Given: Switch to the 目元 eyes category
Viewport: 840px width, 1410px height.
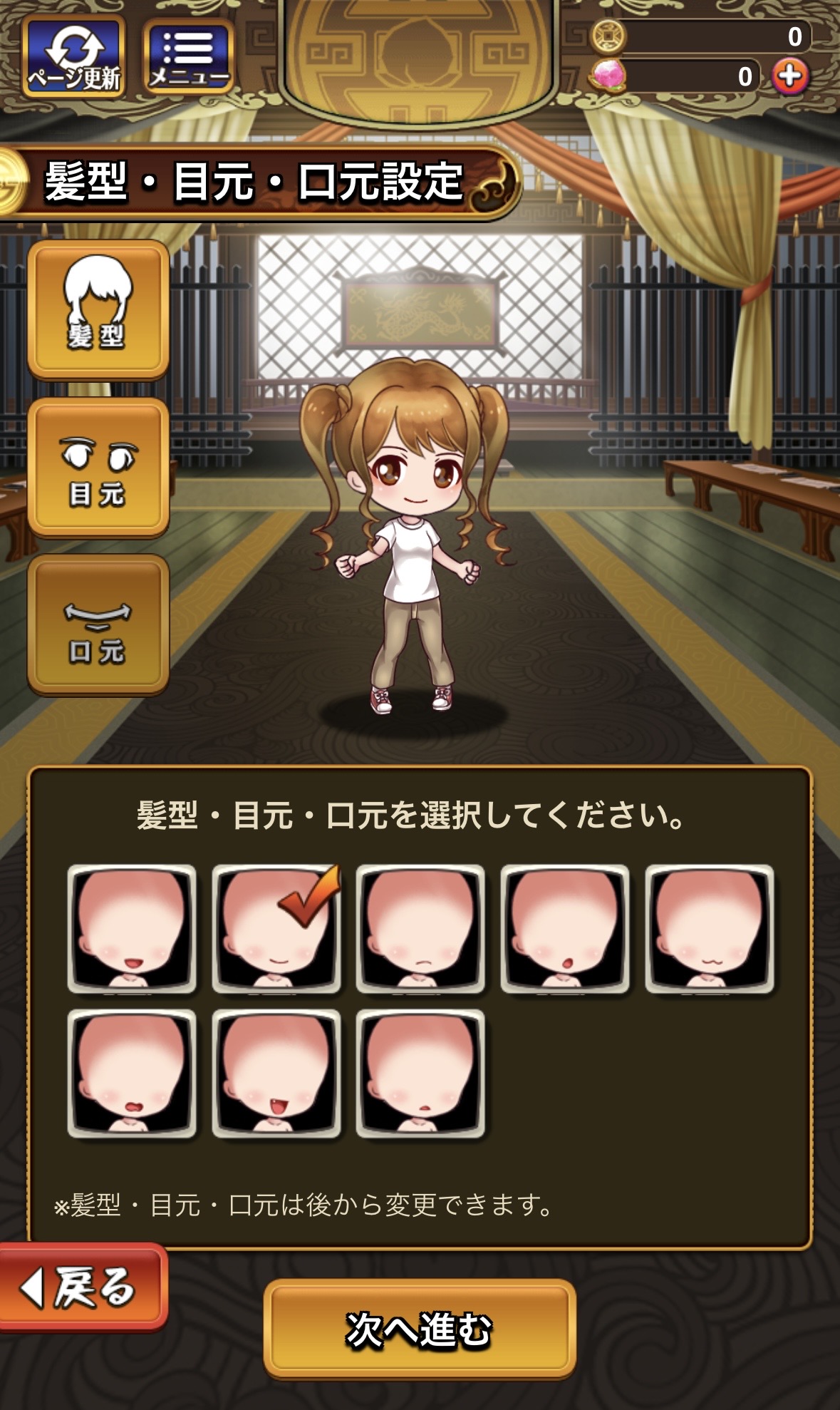Looking at the screenshot, I should tap(98, 466).
